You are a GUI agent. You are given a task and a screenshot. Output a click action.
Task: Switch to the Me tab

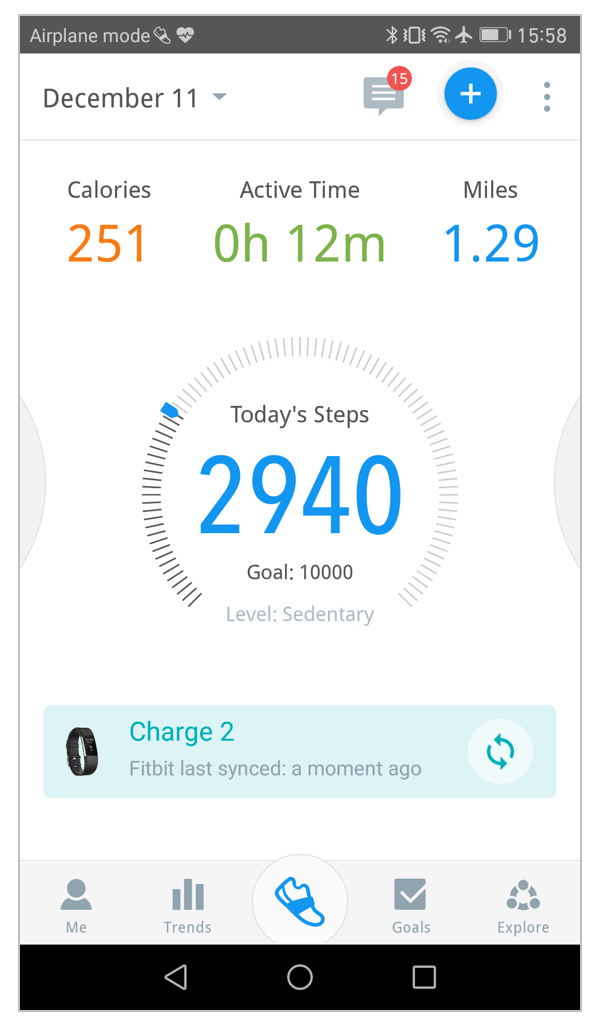pos(76,906)
